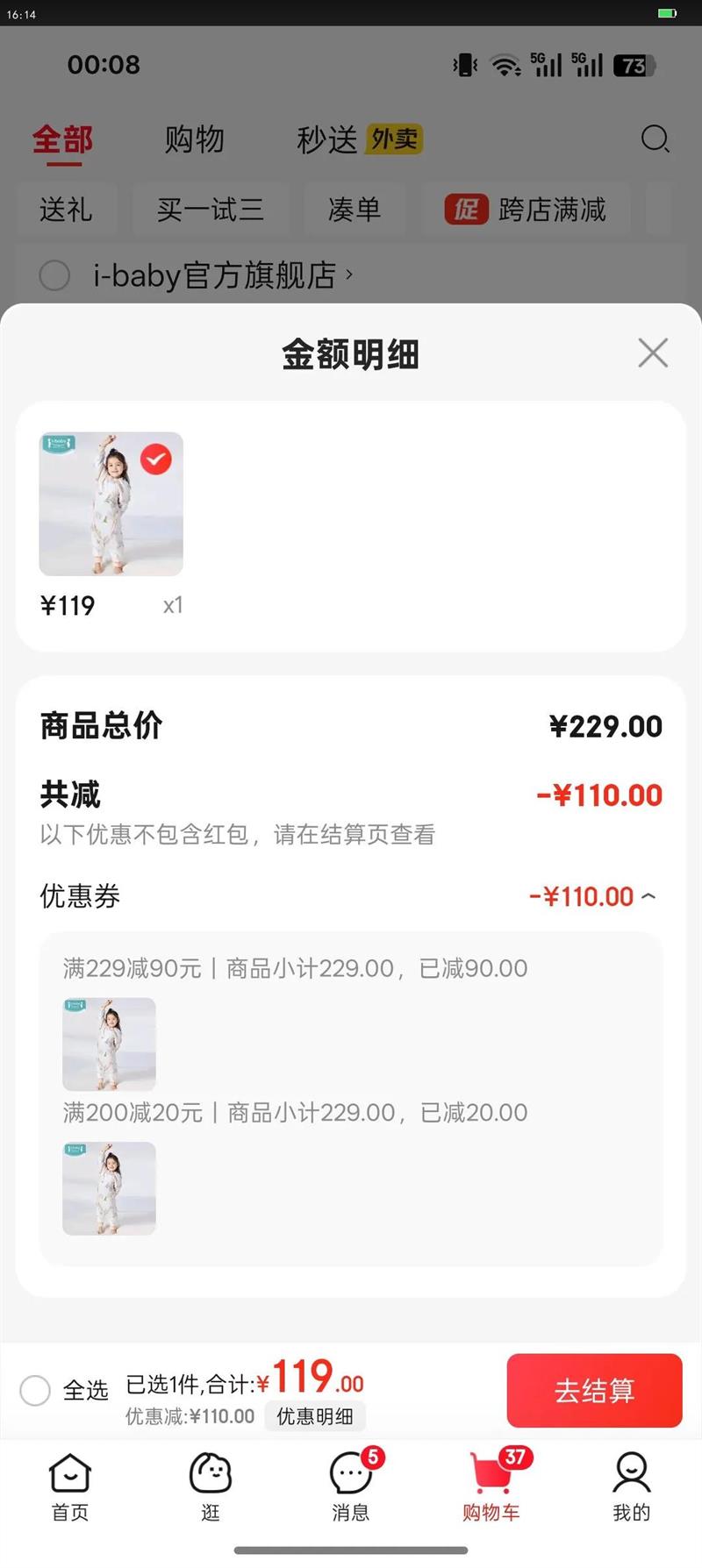Viewport: 702px width, 1568px height.
Task: Search the cart with the magnifier icon
Action: (x=655, y=139)
